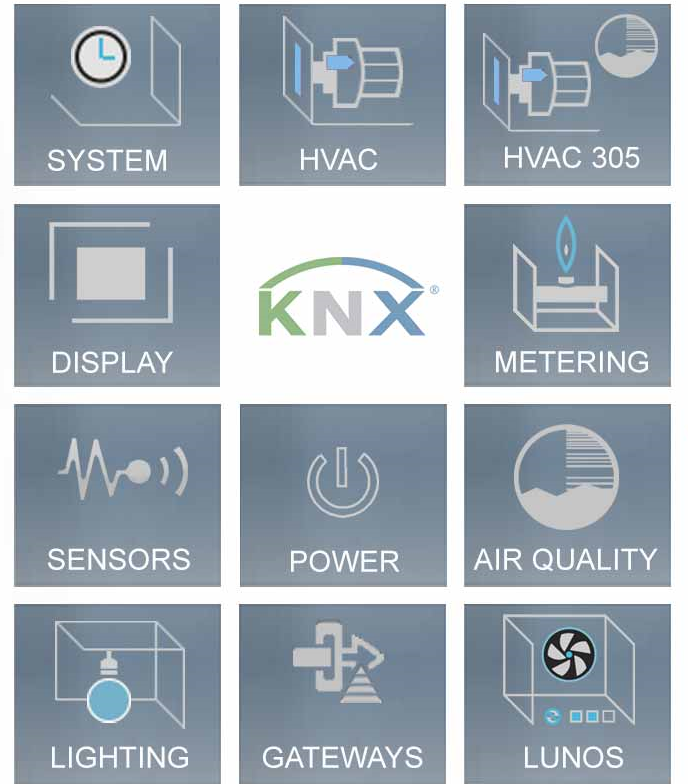Open the SYSTEM category tile
688x784 pixels.
(117, 95)
